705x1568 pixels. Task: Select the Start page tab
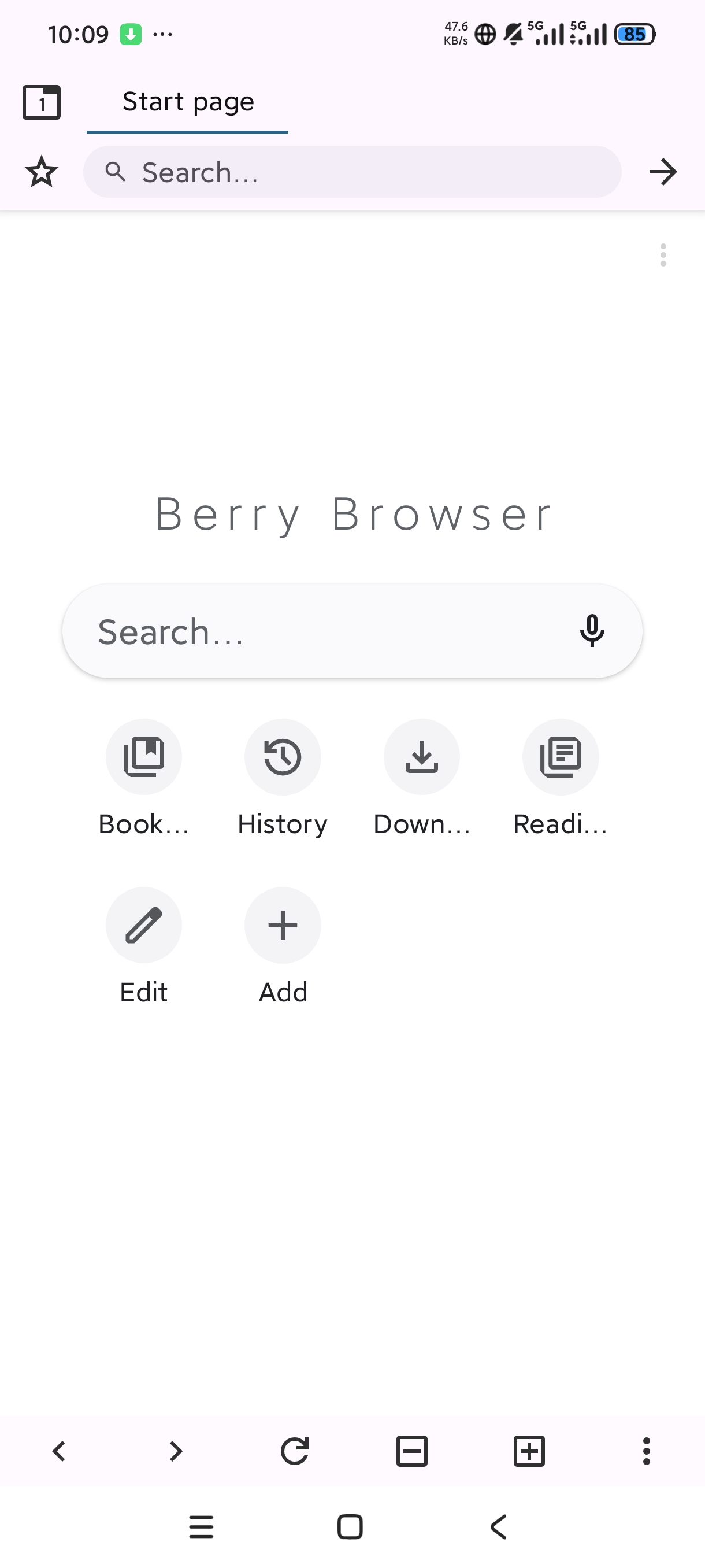[x=187, y=102]
